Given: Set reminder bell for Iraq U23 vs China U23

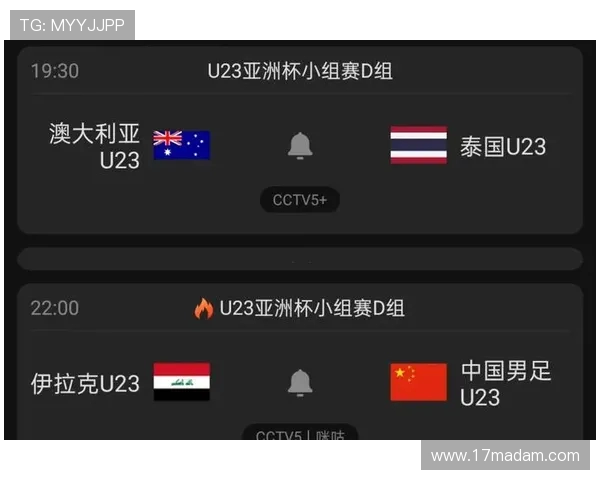Looking at the screenshot, I should click(300, 382).
